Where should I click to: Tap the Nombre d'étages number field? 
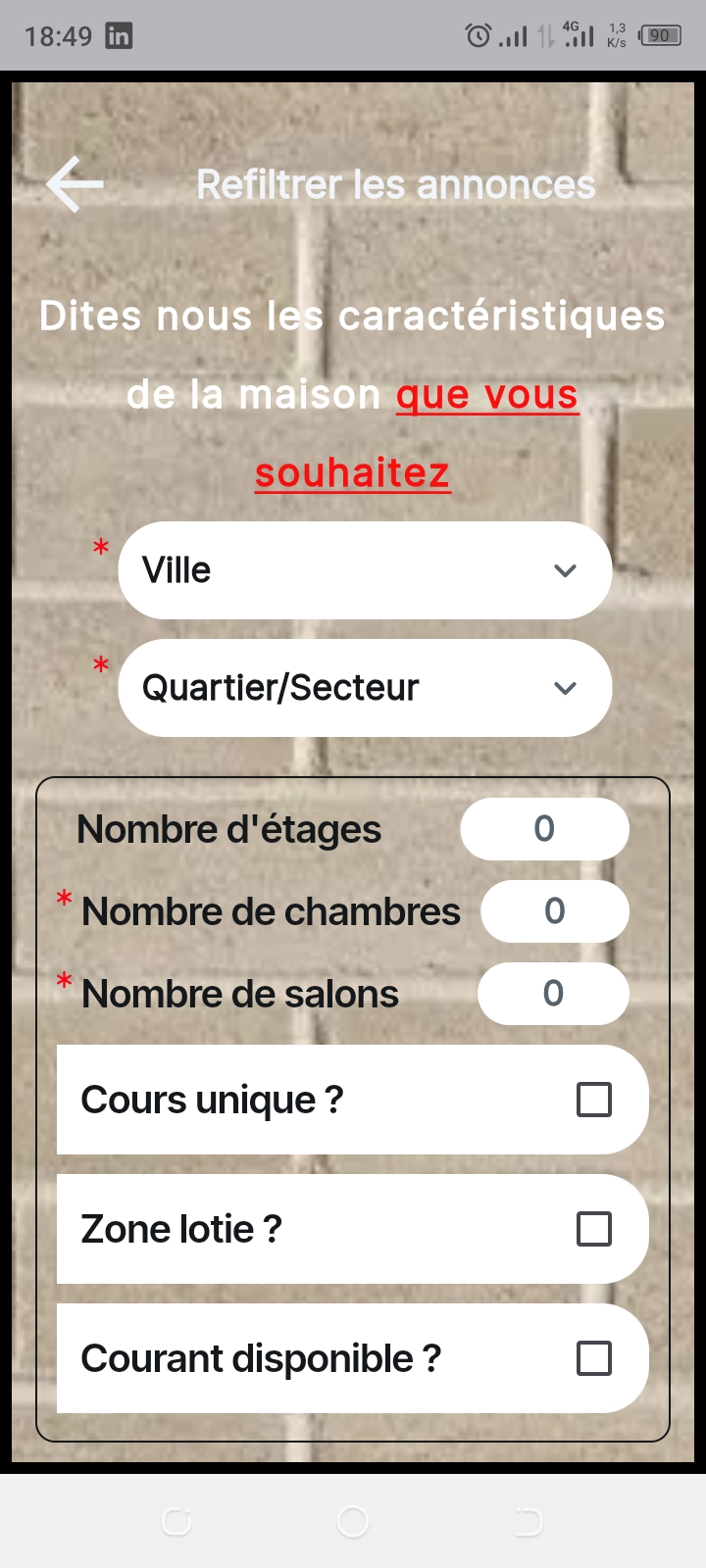(x=544, y=829)
